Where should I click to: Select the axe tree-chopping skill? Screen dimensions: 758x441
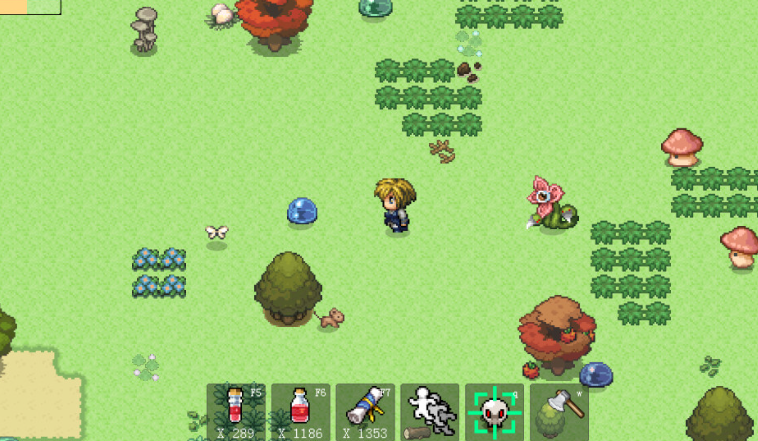tap(559, 410)
